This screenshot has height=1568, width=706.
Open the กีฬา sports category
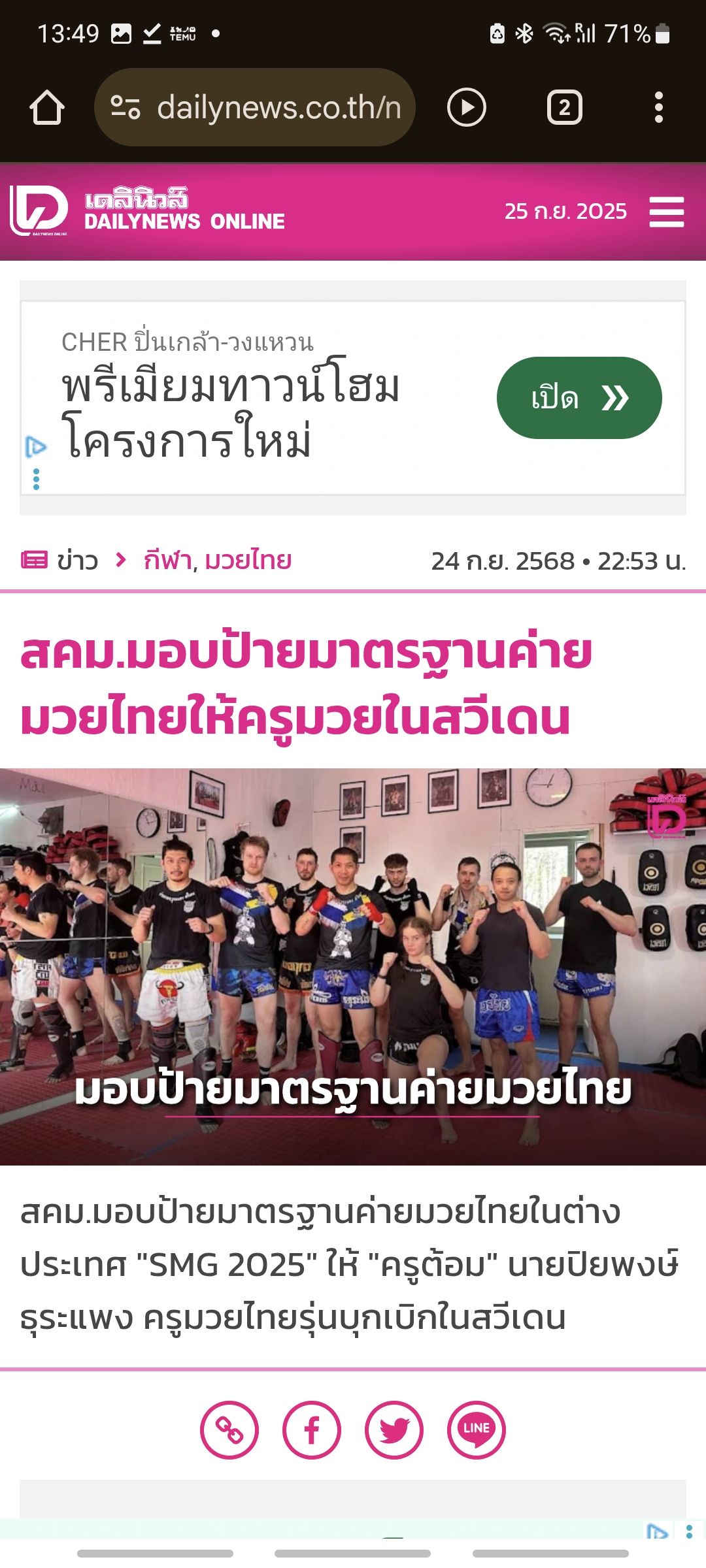tap(167, 561)
